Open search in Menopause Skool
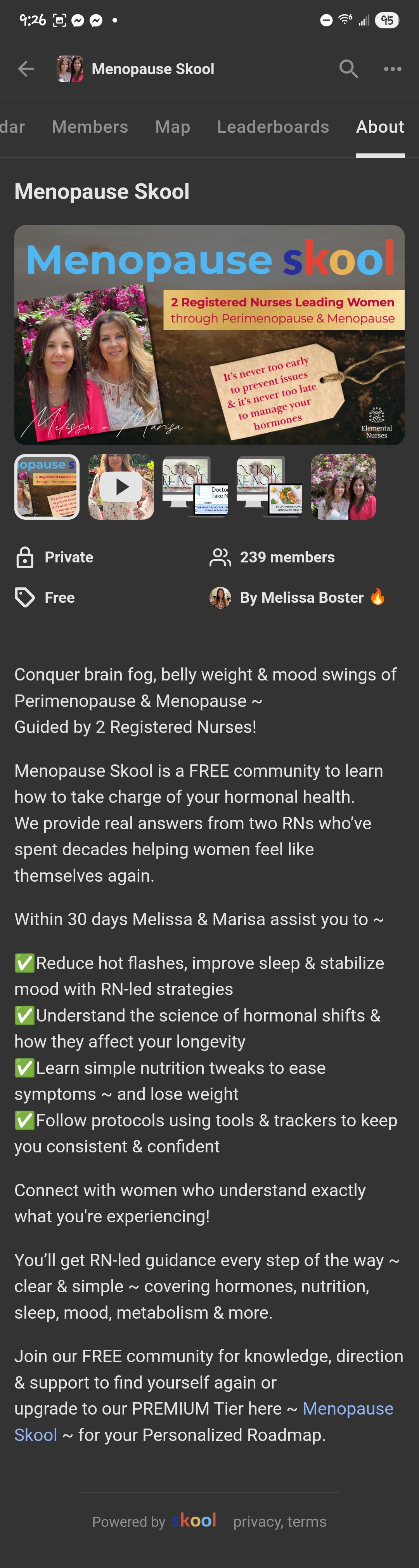The height and width of the screenshot is (1568, 419). point(348,69)
